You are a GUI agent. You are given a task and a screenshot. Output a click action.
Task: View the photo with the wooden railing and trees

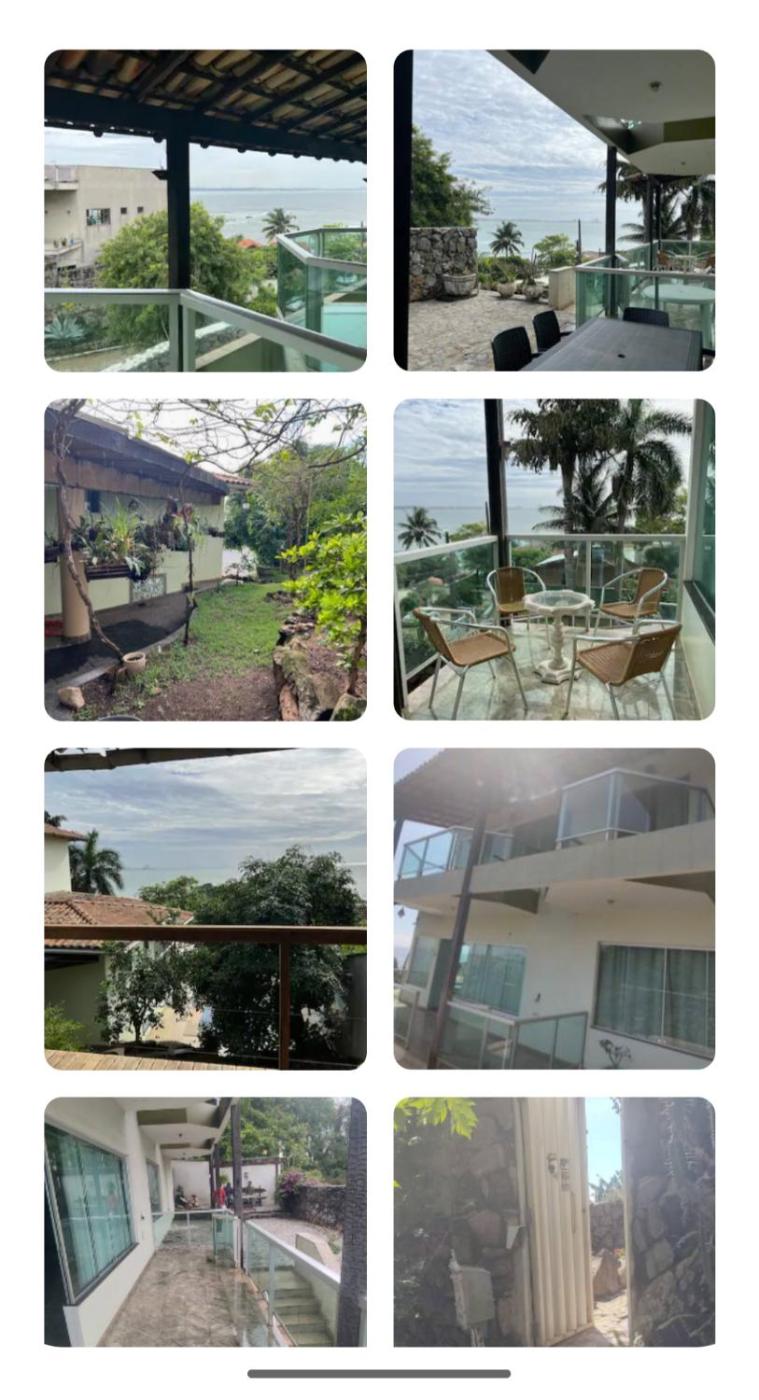click(x=205, y=908)
